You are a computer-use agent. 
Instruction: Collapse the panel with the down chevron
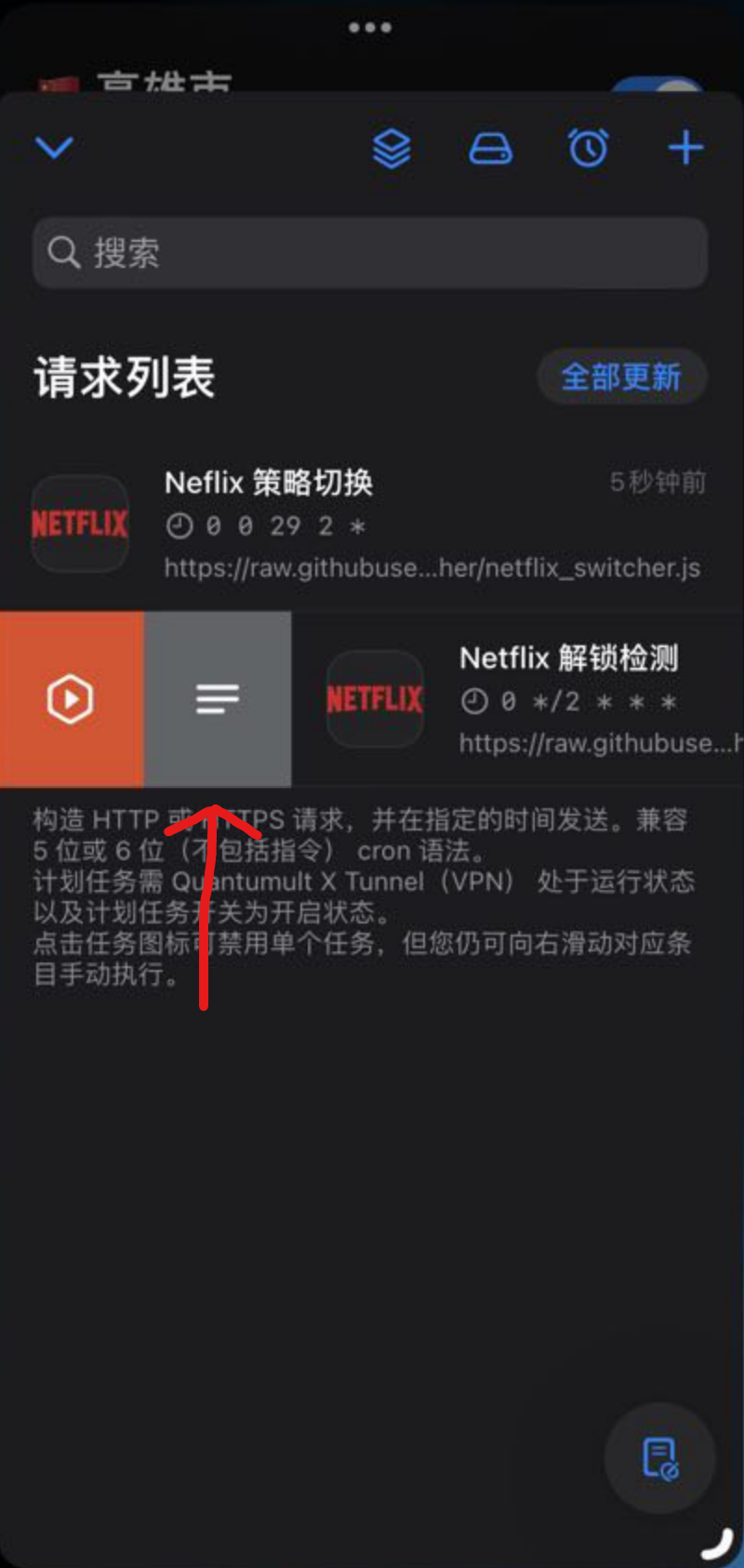[54, 148]
